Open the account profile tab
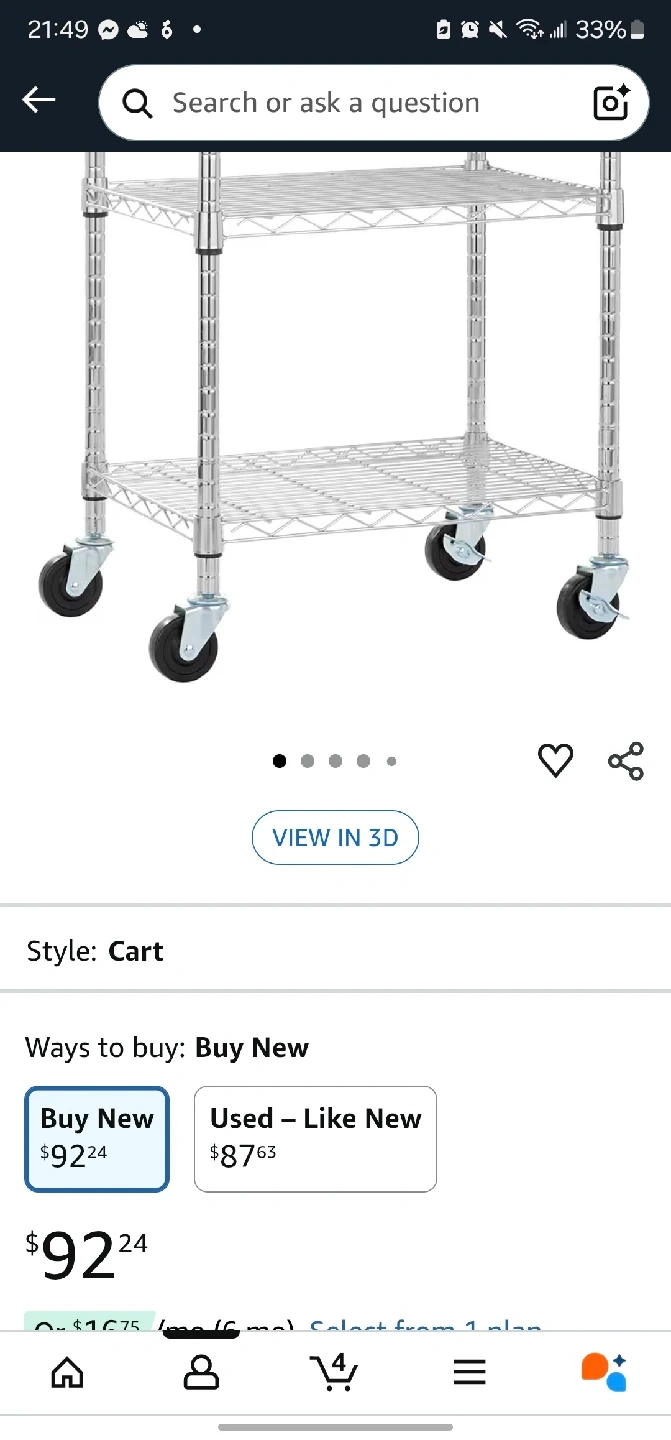 click(x=201, y=1373)
